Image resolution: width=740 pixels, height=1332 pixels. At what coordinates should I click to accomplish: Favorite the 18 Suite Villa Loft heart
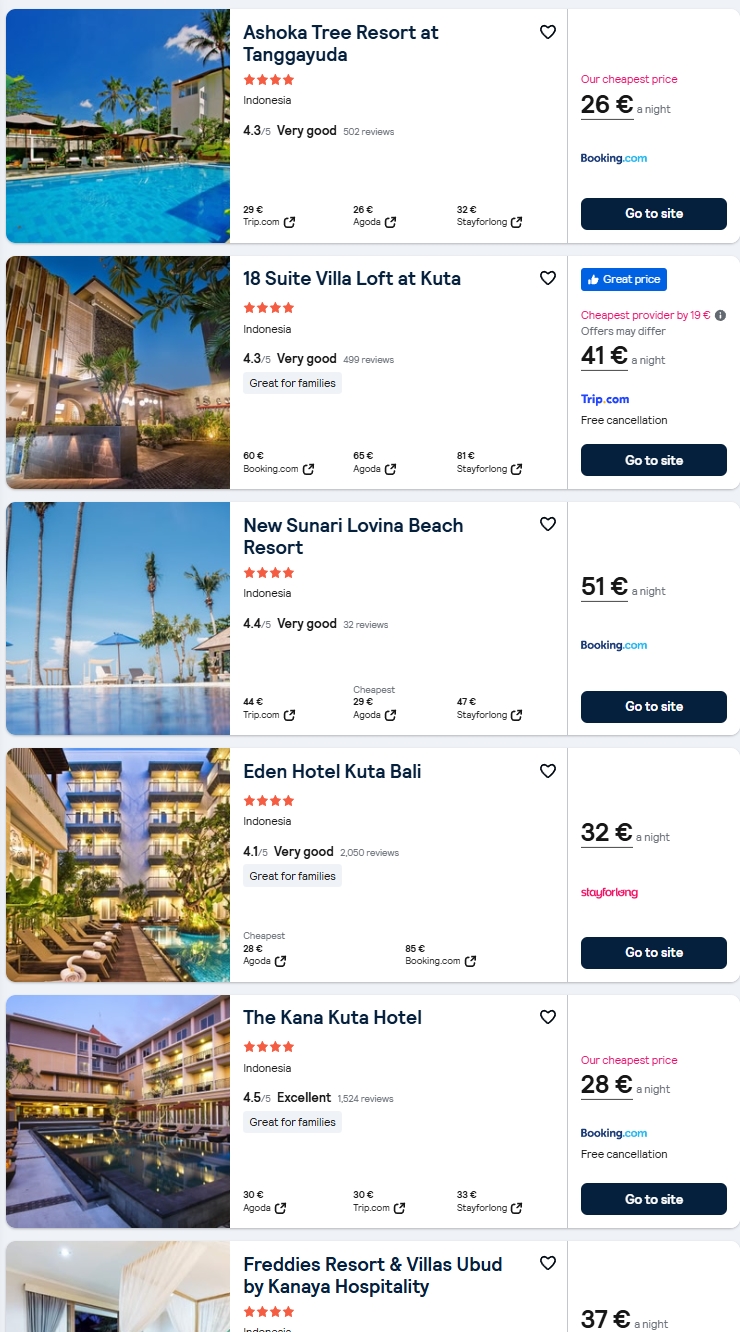pos(547,278)
